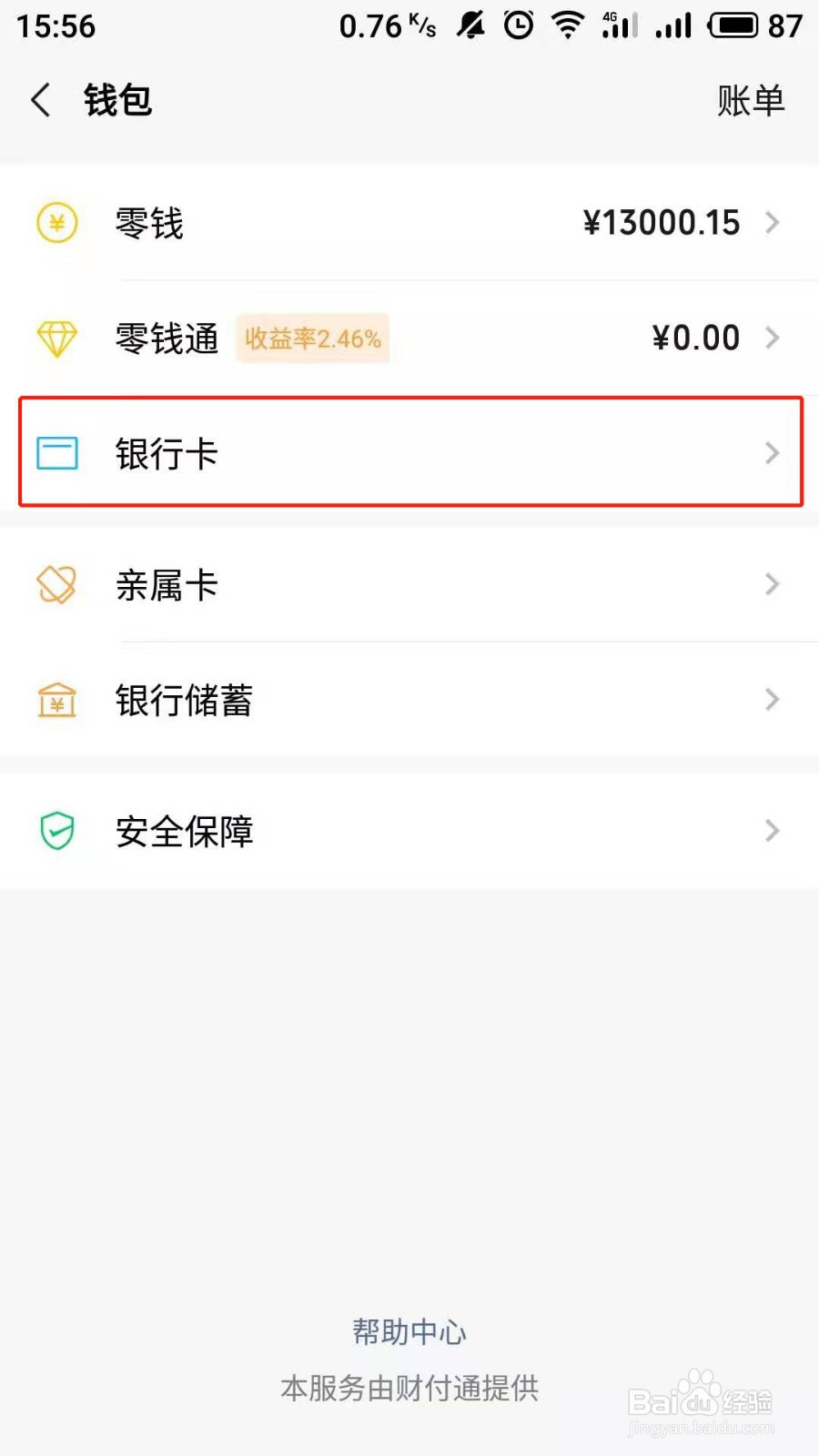819x1456 pixels.
Task: Expand the 零钱通 row chevron
Action: coord(773,338)
